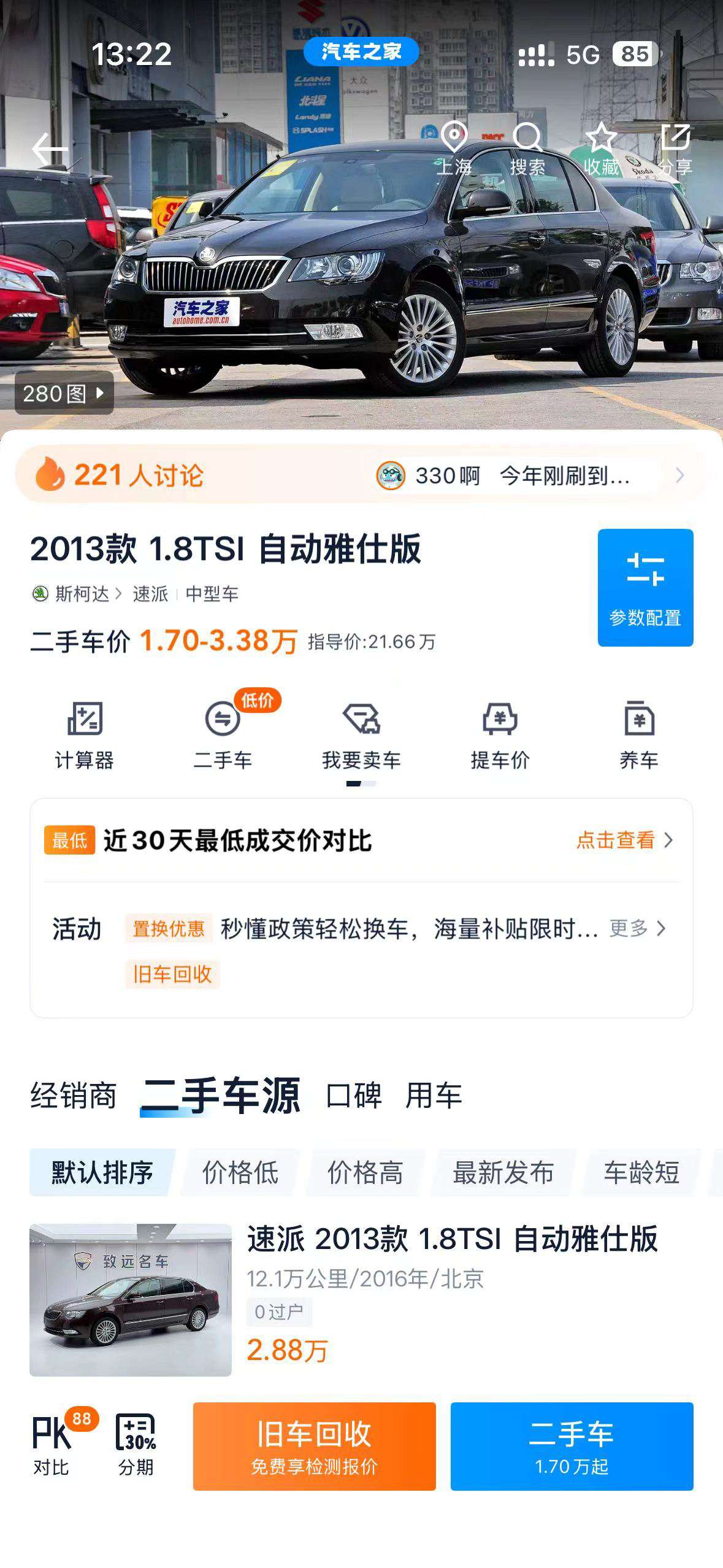This screenshot has height=1568, width=723.
Task: Open 参数配置 specifications
Action: tap(645, 587)
